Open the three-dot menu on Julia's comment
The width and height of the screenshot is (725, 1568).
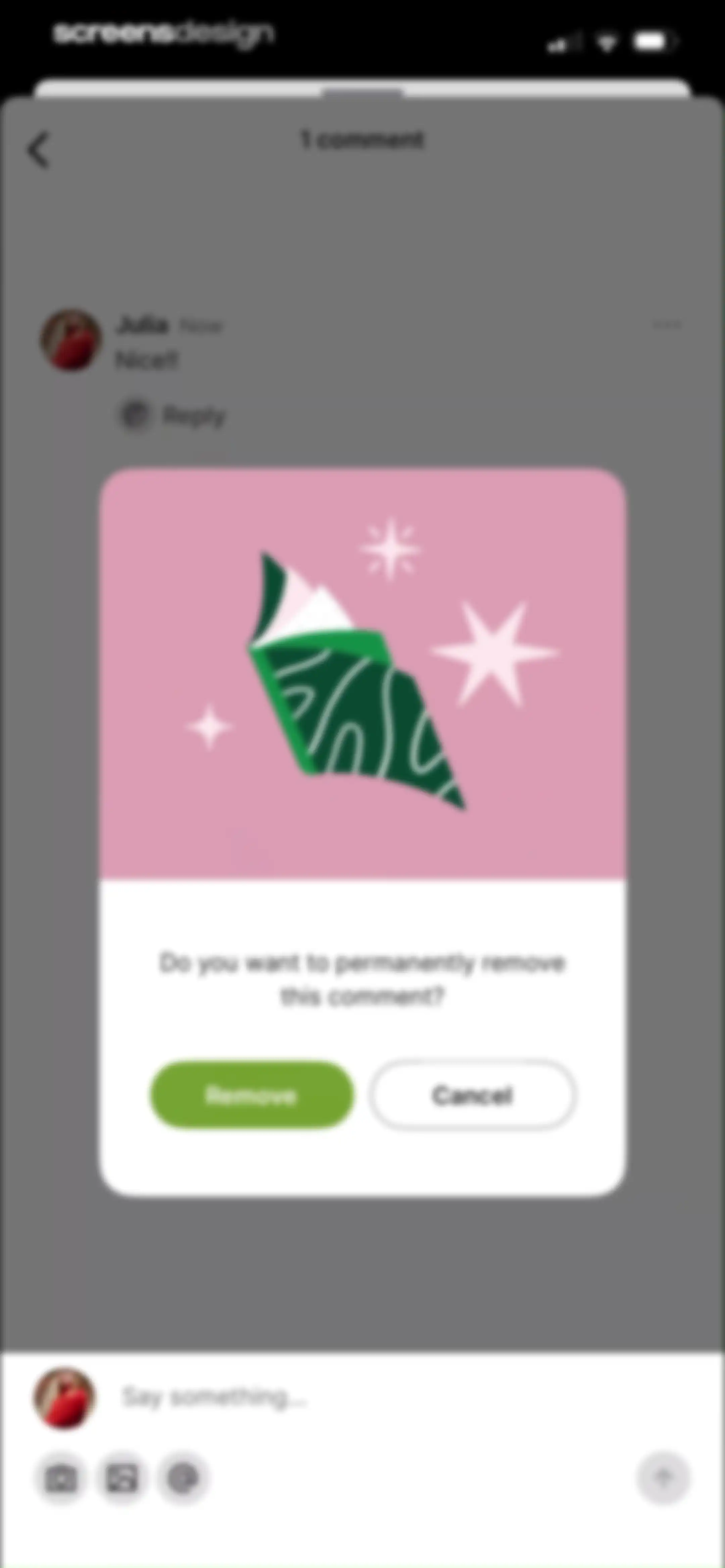[667, 326]
